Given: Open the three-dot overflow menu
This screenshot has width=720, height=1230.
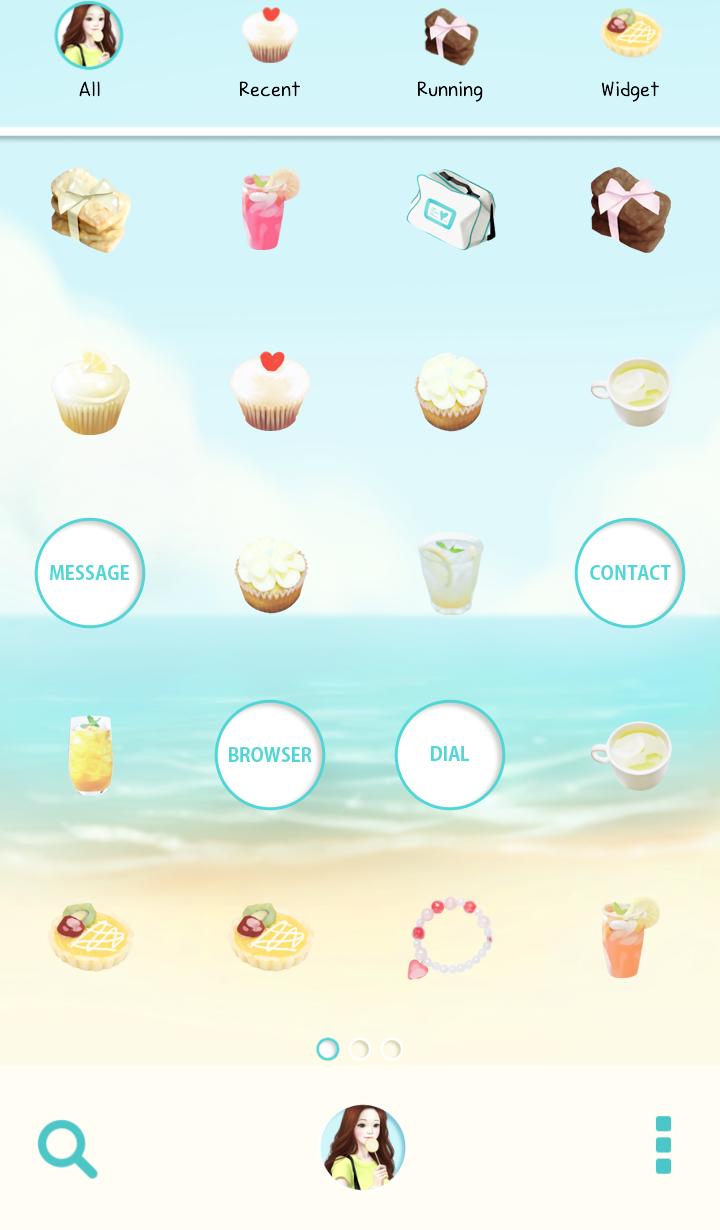Looking at the screenshot, I should [663, 1145].
